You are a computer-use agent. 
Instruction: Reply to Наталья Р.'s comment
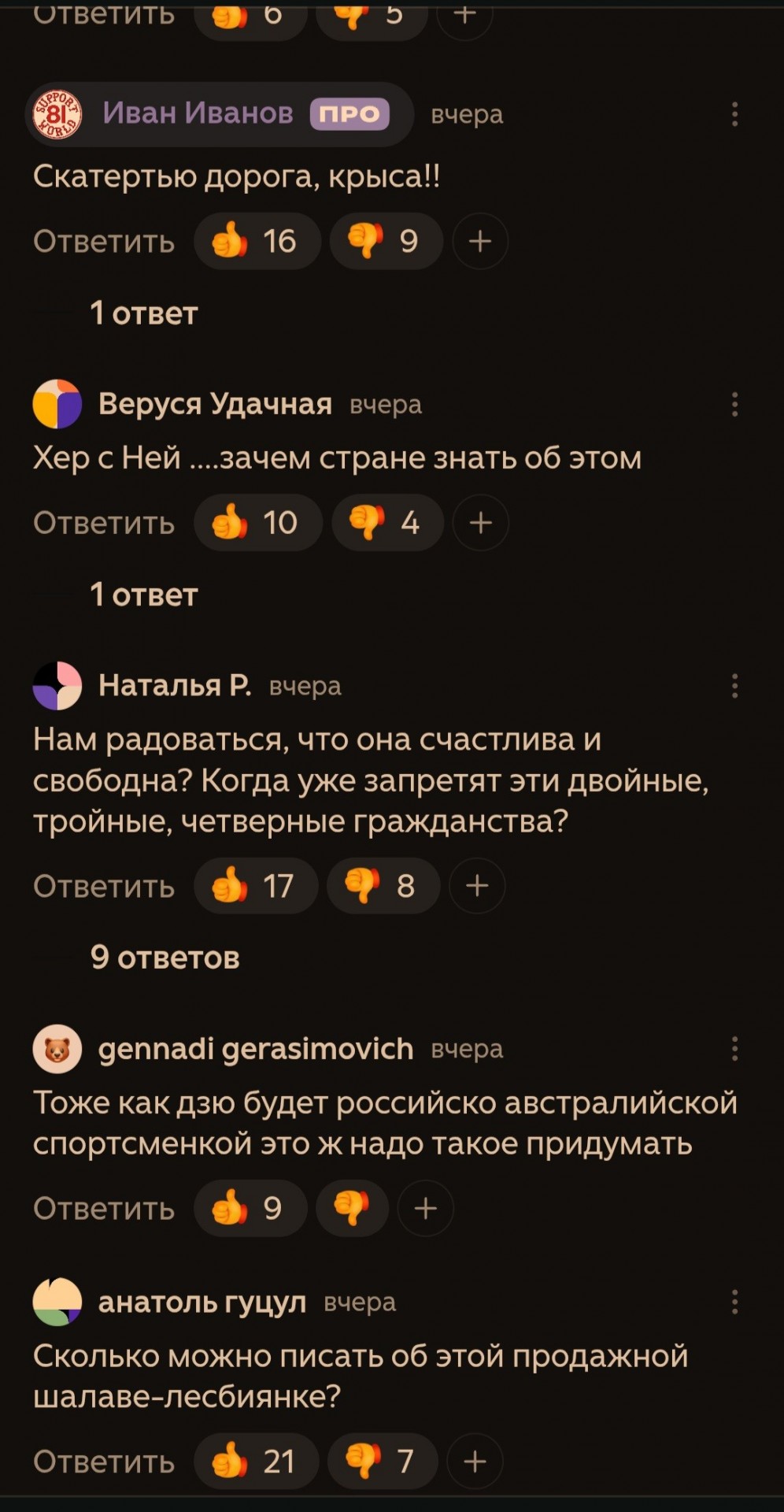click(104, 887)
